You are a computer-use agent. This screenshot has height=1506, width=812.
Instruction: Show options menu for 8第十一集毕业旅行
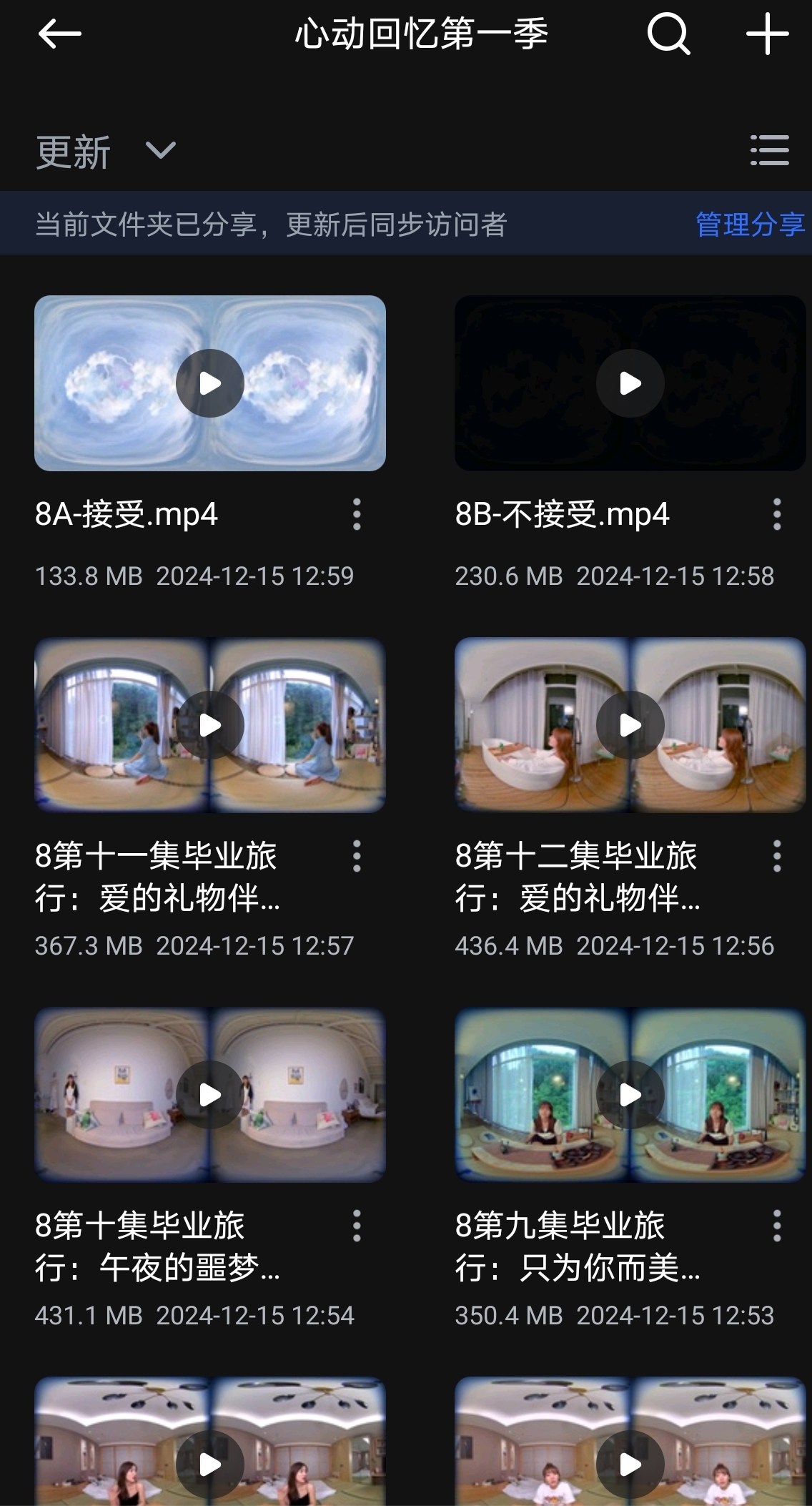point(357,856)
